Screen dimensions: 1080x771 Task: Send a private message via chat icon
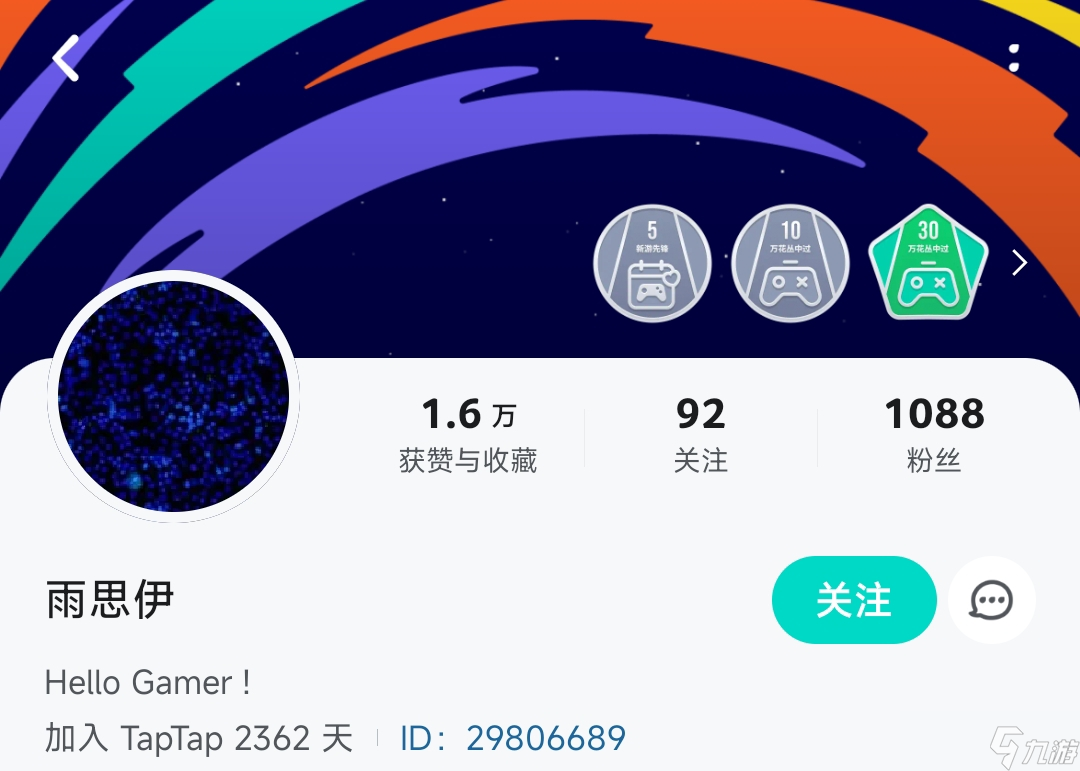coord(991,600)
